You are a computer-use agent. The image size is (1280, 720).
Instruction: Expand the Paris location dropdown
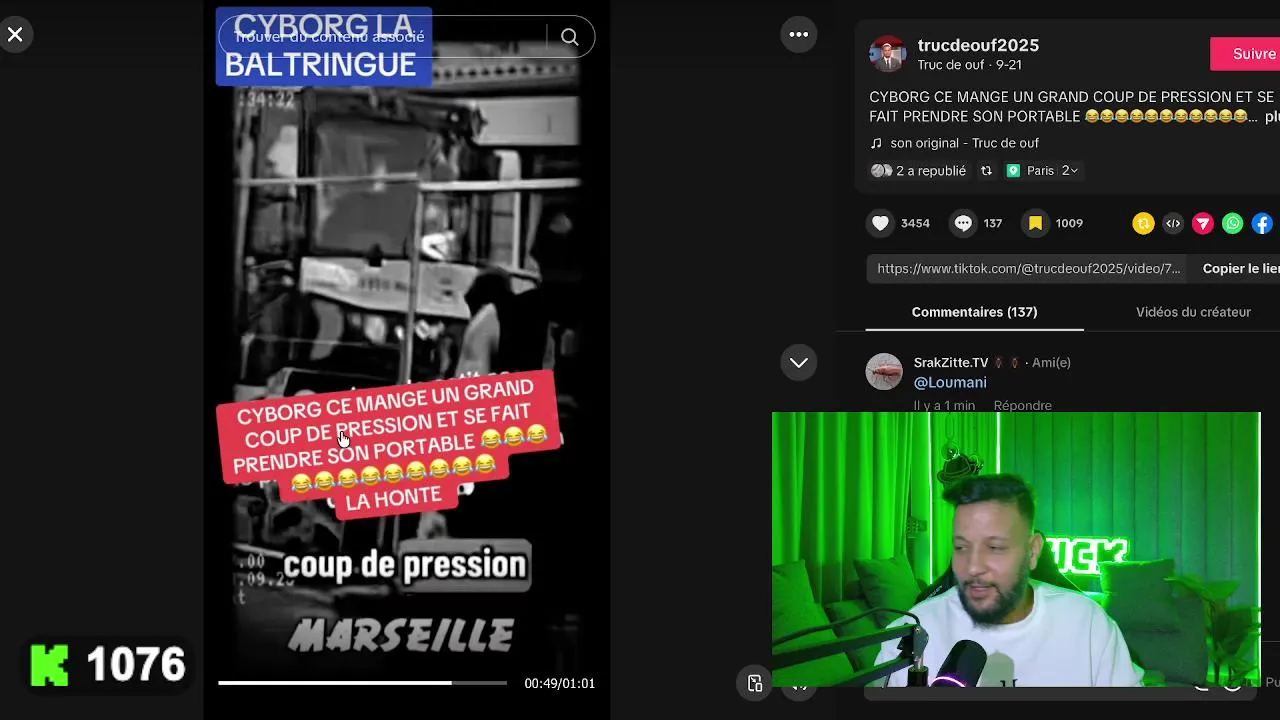click(1070, 171)
